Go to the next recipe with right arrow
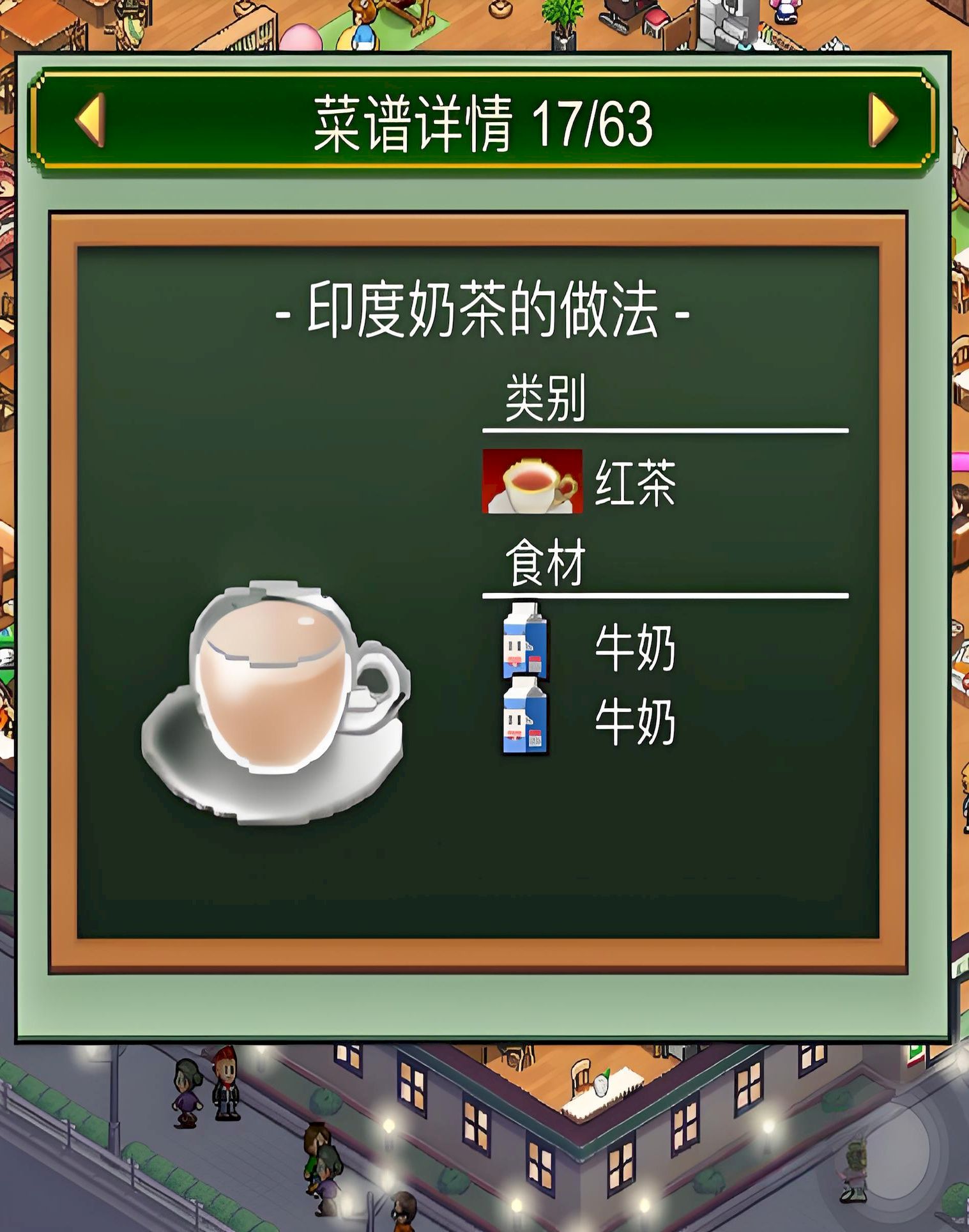This screenshot has height=1232, width=969. click(883, 120)
